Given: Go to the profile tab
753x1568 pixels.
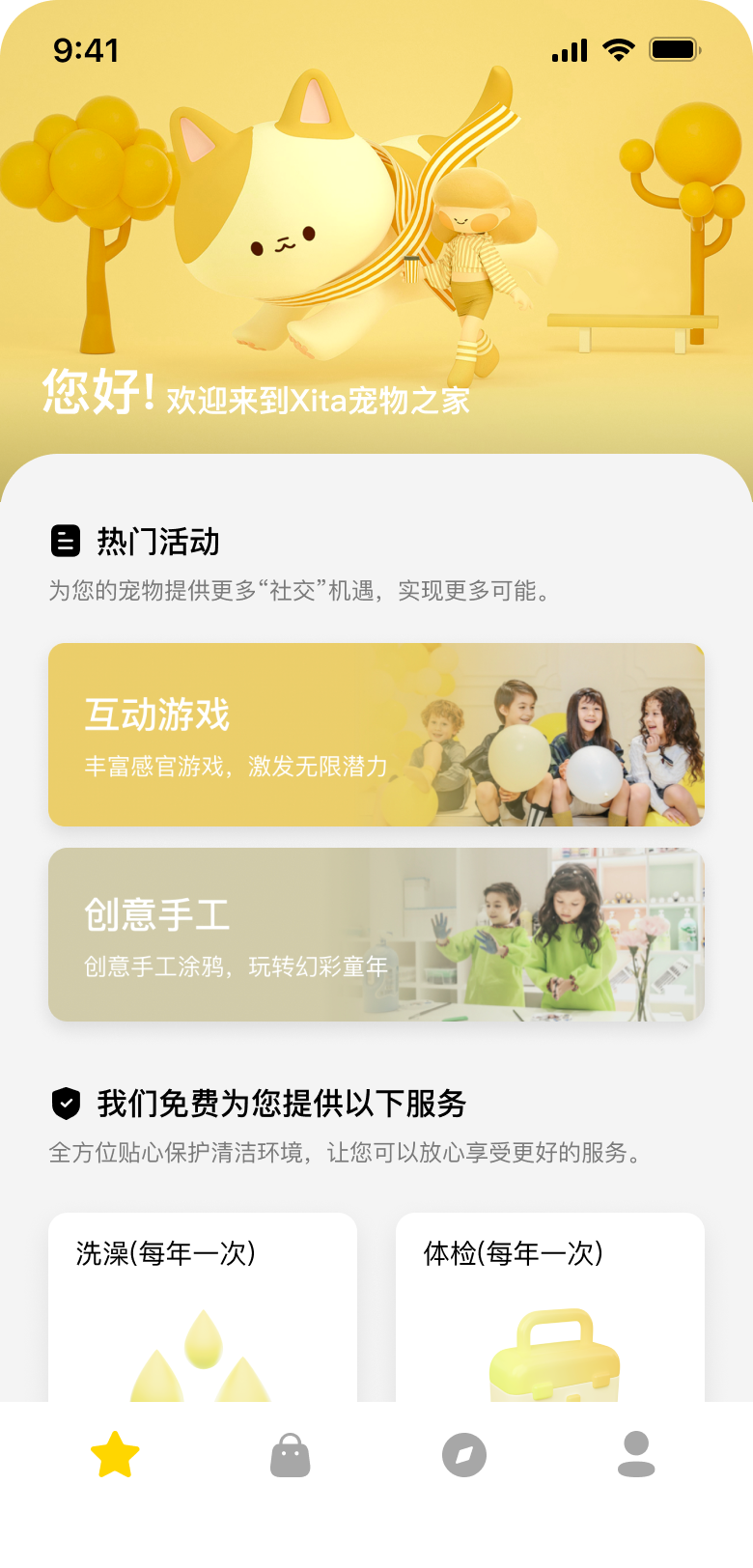Looking at the screenshot, I should pos(636,1455).
